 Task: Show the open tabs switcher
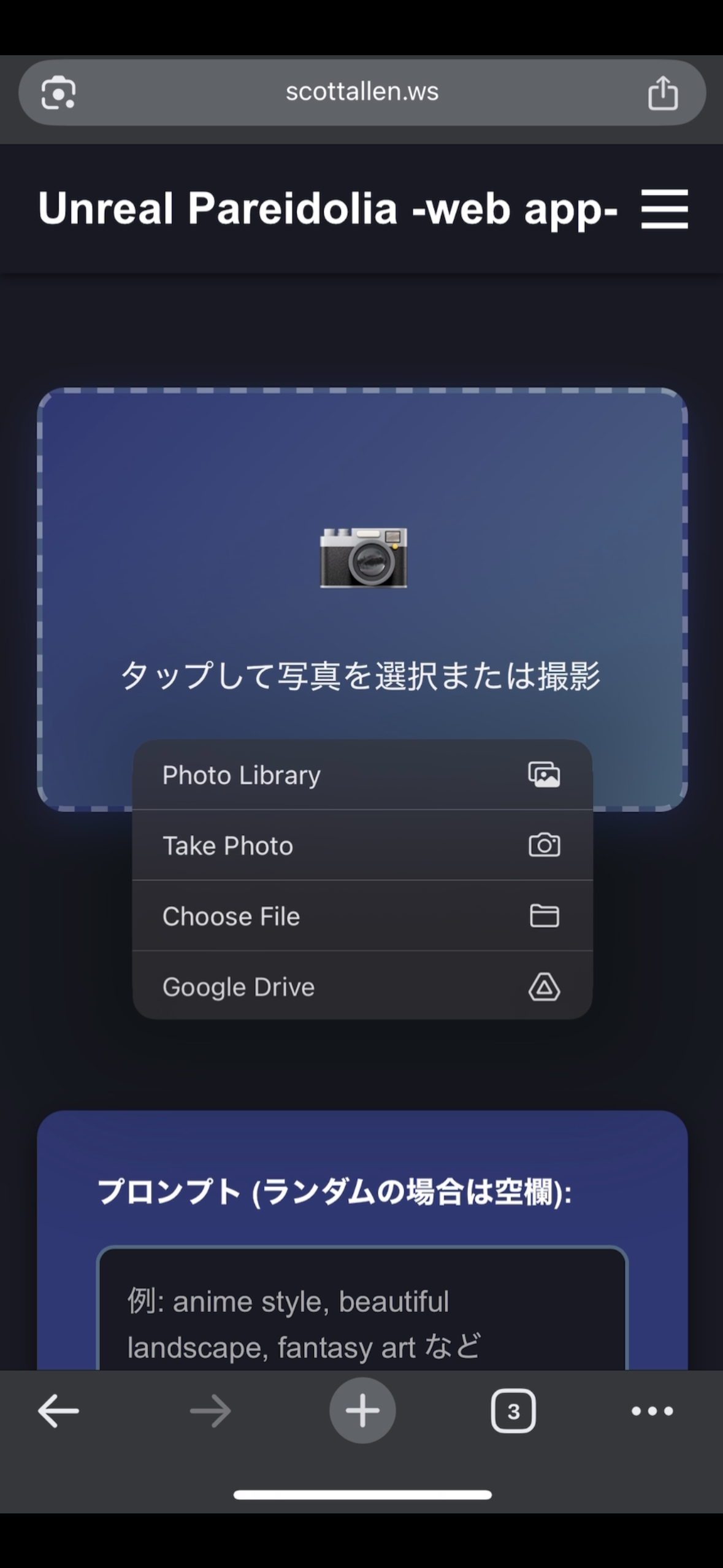coord(513,1411)
